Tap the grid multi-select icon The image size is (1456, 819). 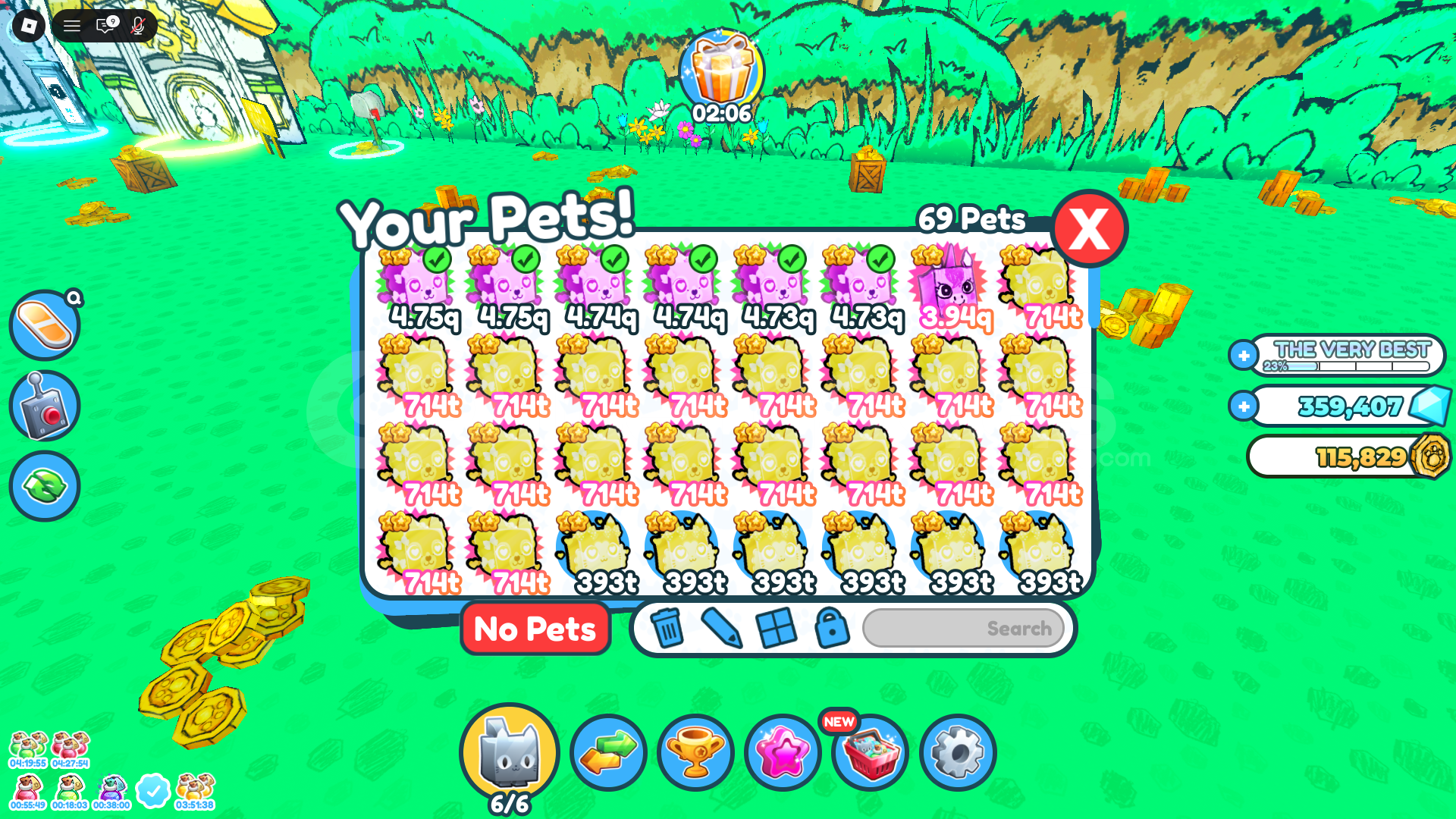coord(777,628)
